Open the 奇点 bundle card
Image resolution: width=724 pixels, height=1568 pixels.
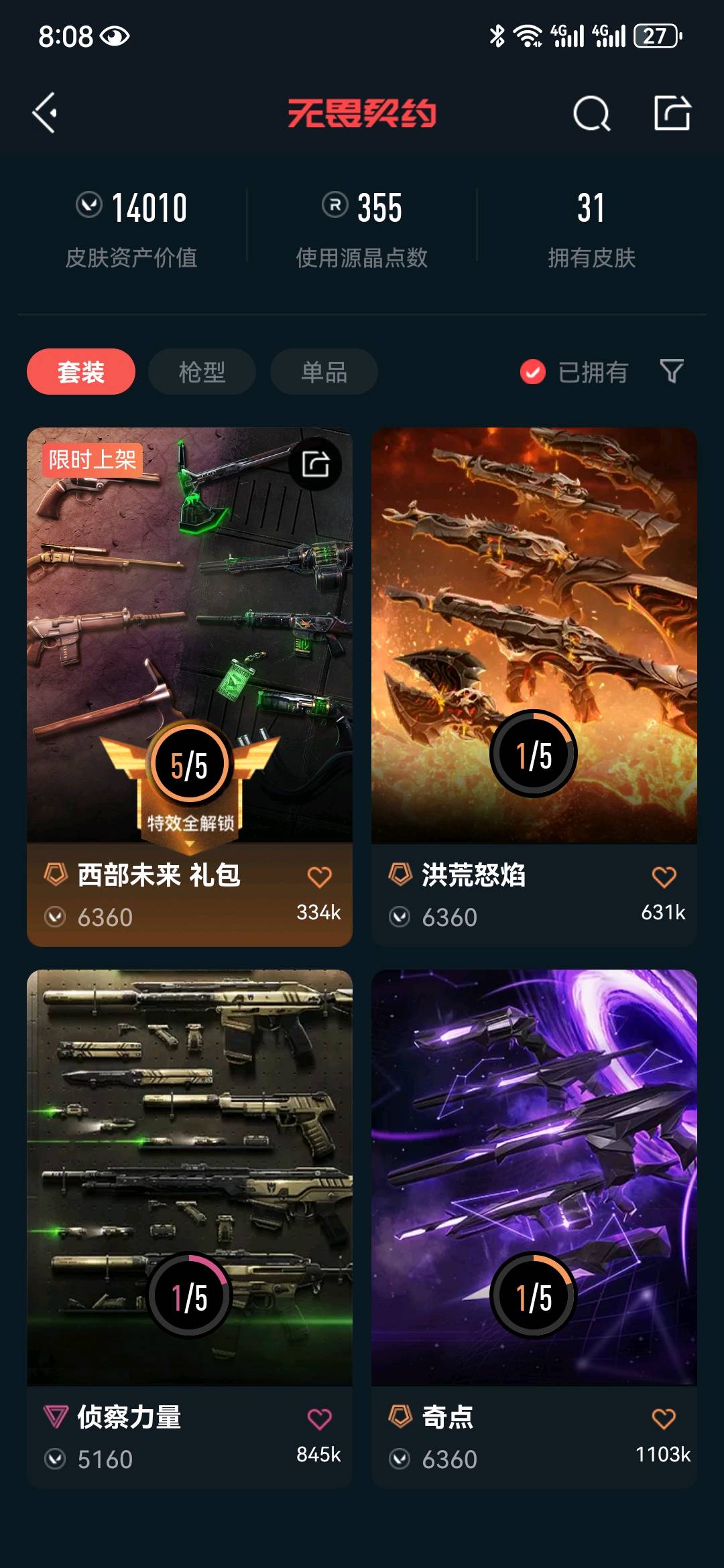(x=534, y=1179)
